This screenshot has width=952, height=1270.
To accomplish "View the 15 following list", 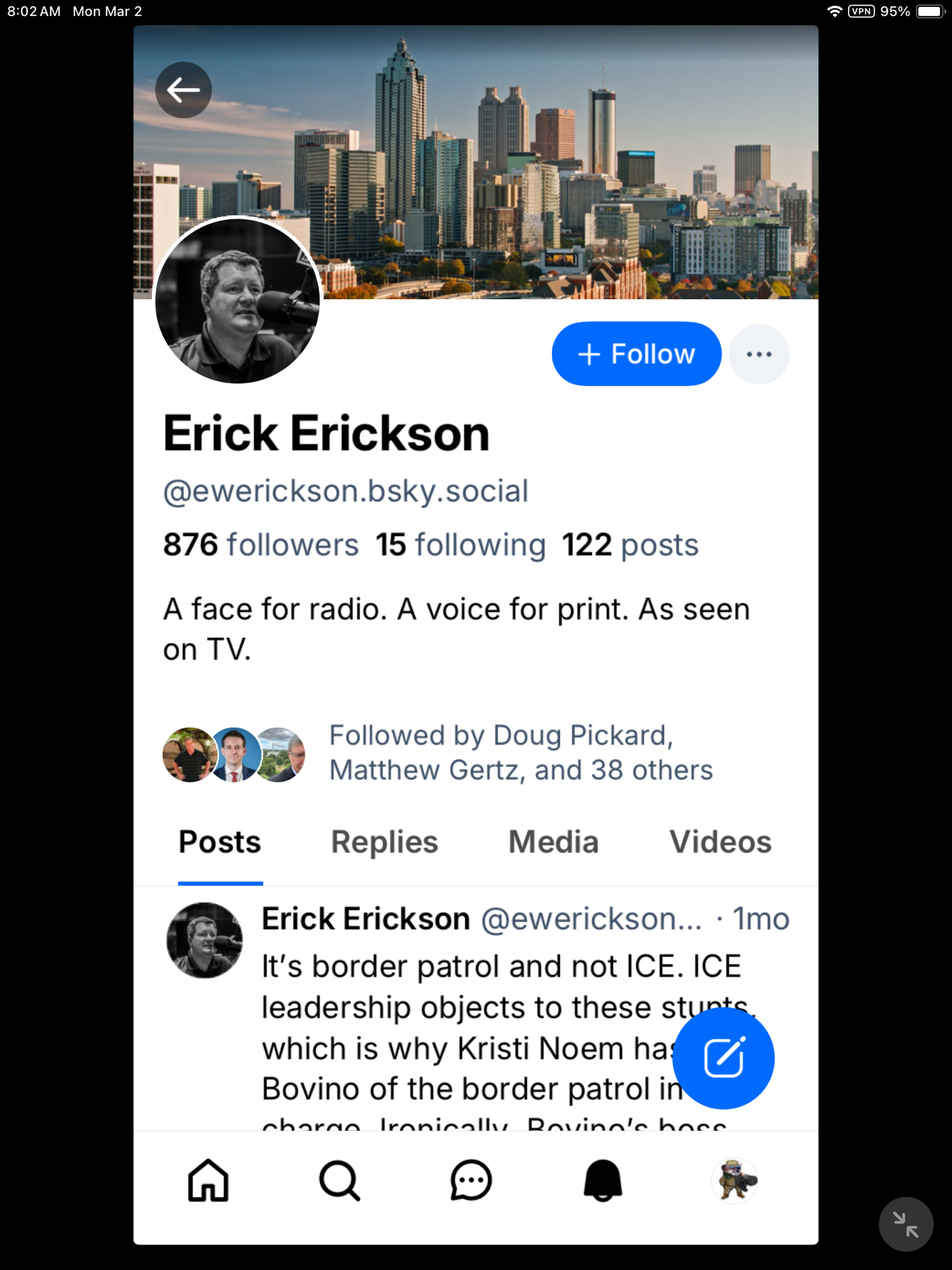I will 460,545.
